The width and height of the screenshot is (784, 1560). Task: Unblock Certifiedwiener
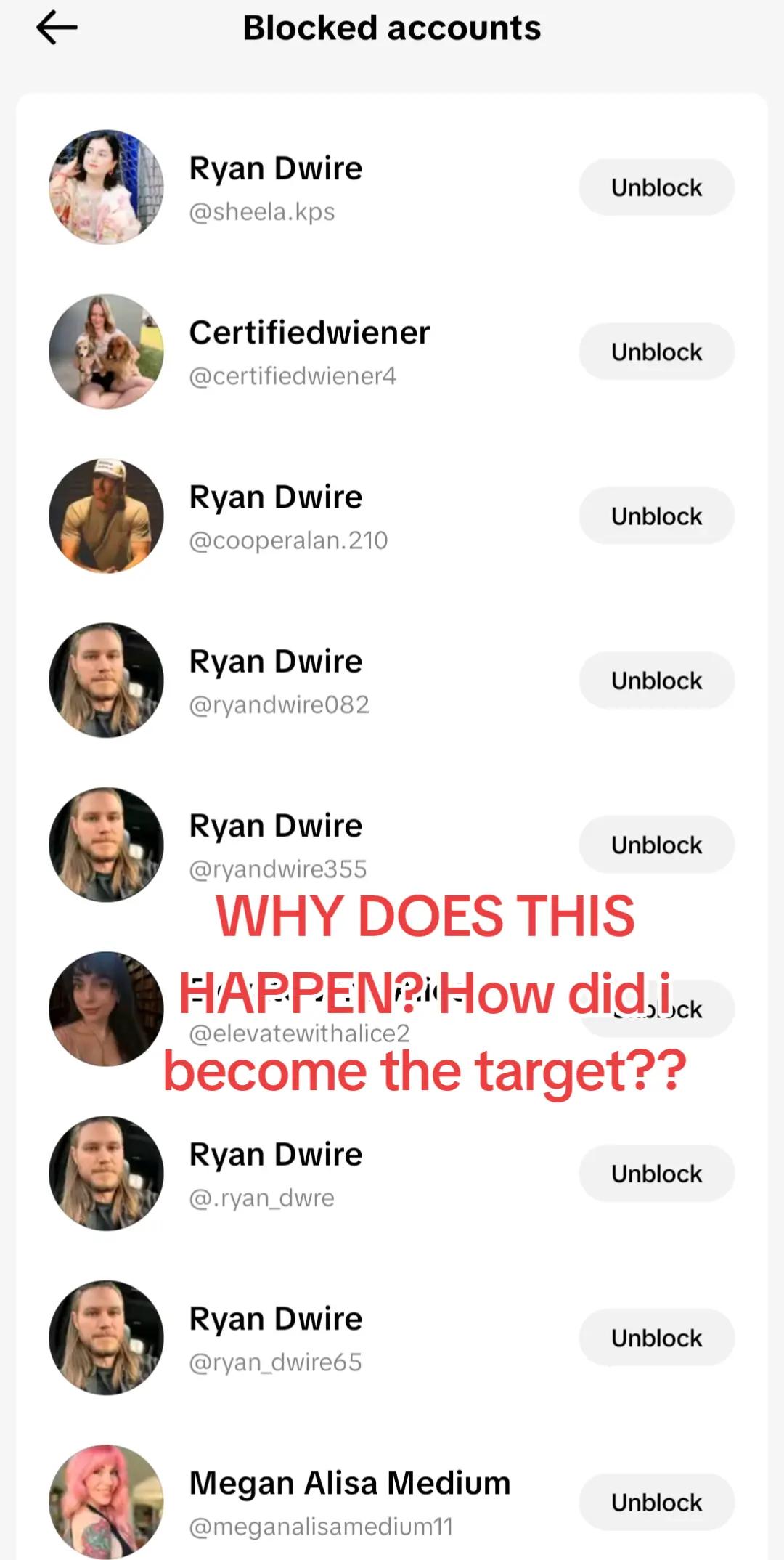[x=656, y=352]
